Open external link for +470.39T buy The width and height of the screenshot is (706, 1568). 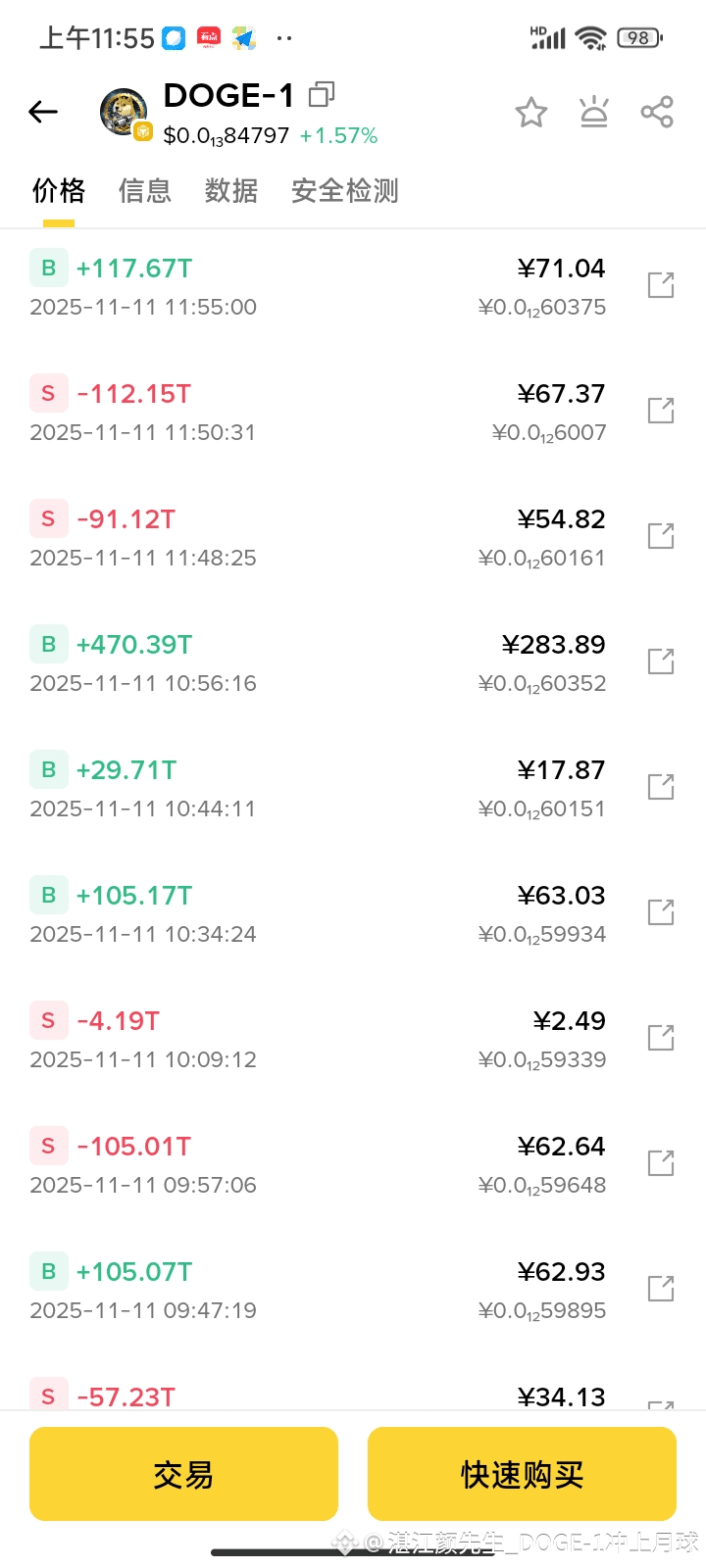(661, 661)
